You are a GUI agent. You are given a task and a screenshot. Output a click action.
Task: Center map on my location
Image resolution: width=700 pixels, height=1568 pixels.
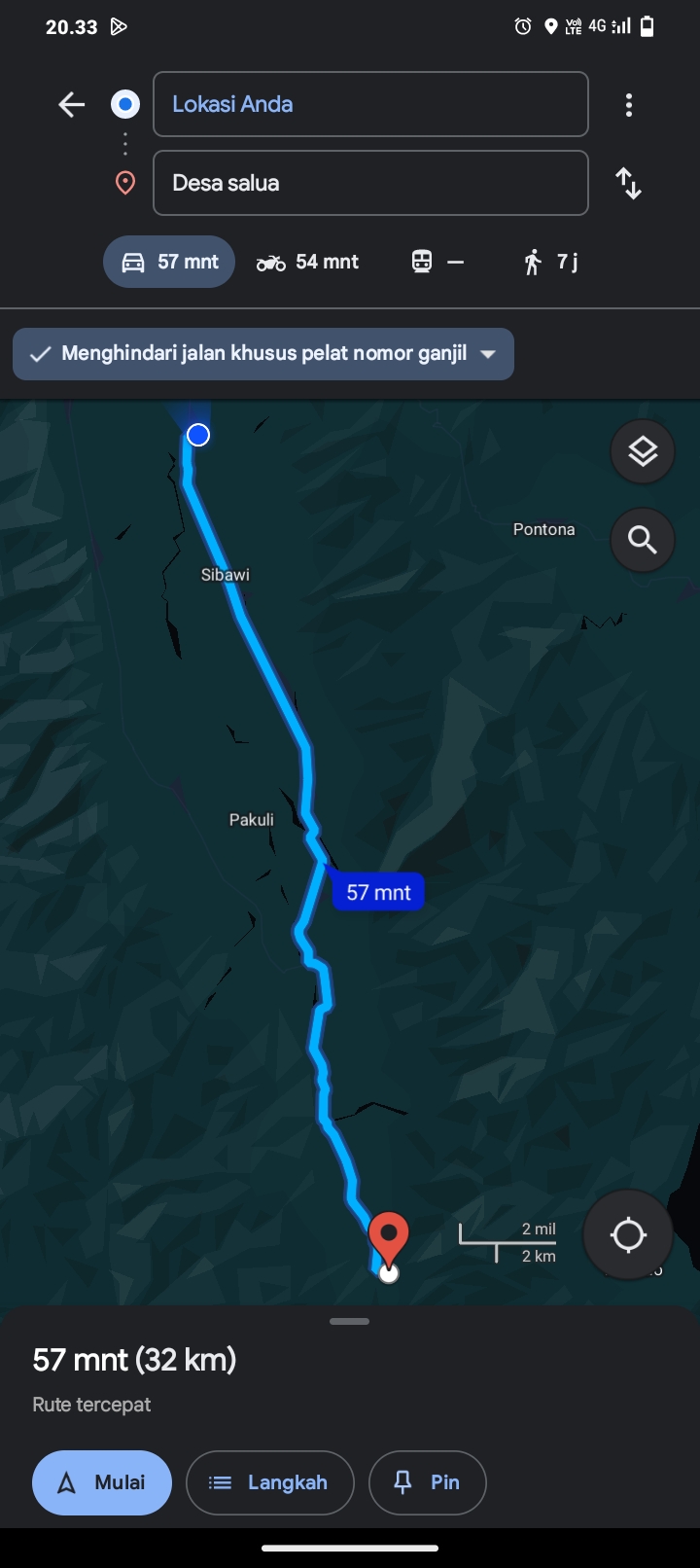(x=628, y=1235)
